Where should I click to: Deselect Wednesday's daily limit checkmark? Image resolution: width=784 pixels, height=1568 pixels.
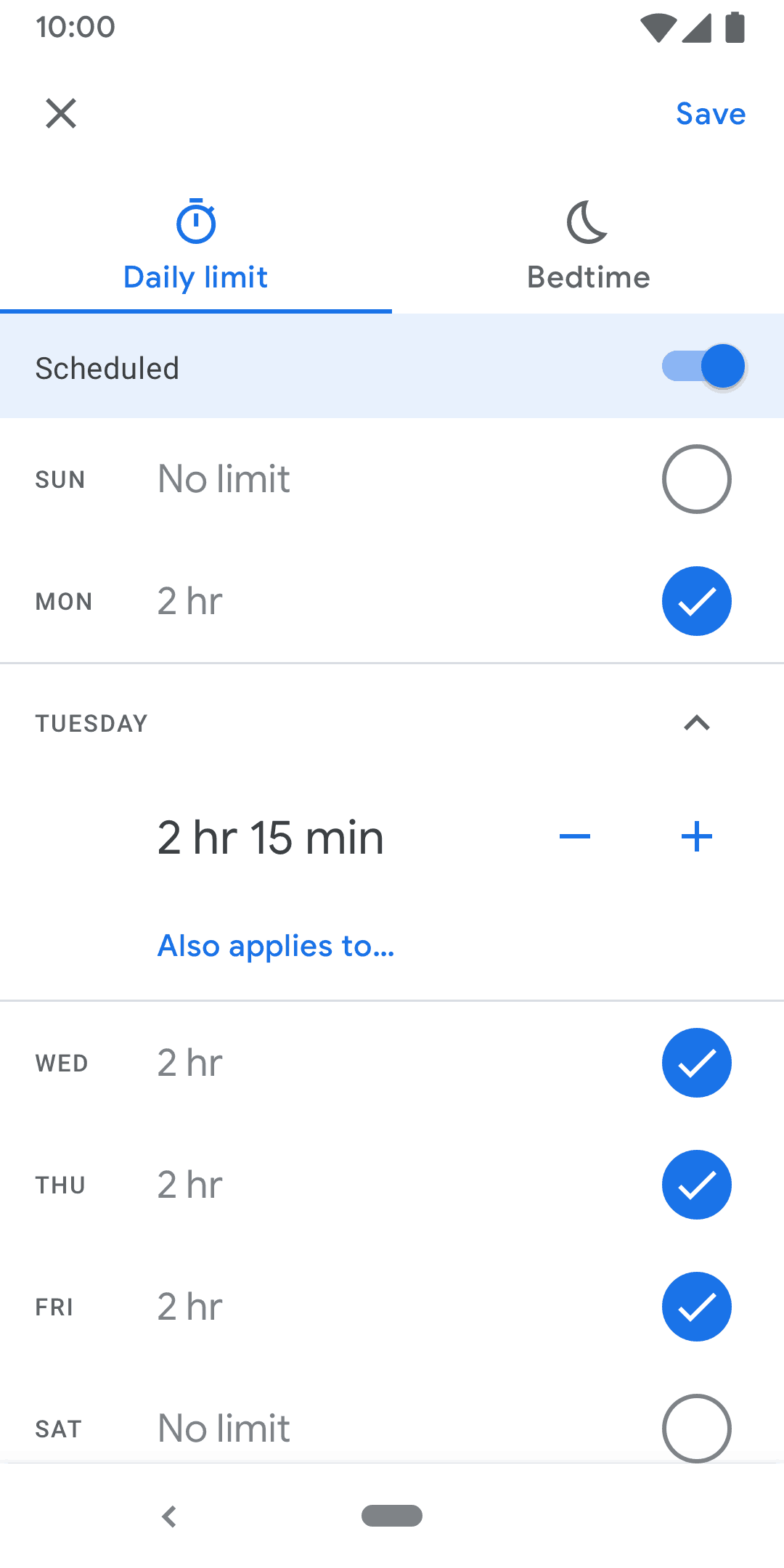(696, 1062)
